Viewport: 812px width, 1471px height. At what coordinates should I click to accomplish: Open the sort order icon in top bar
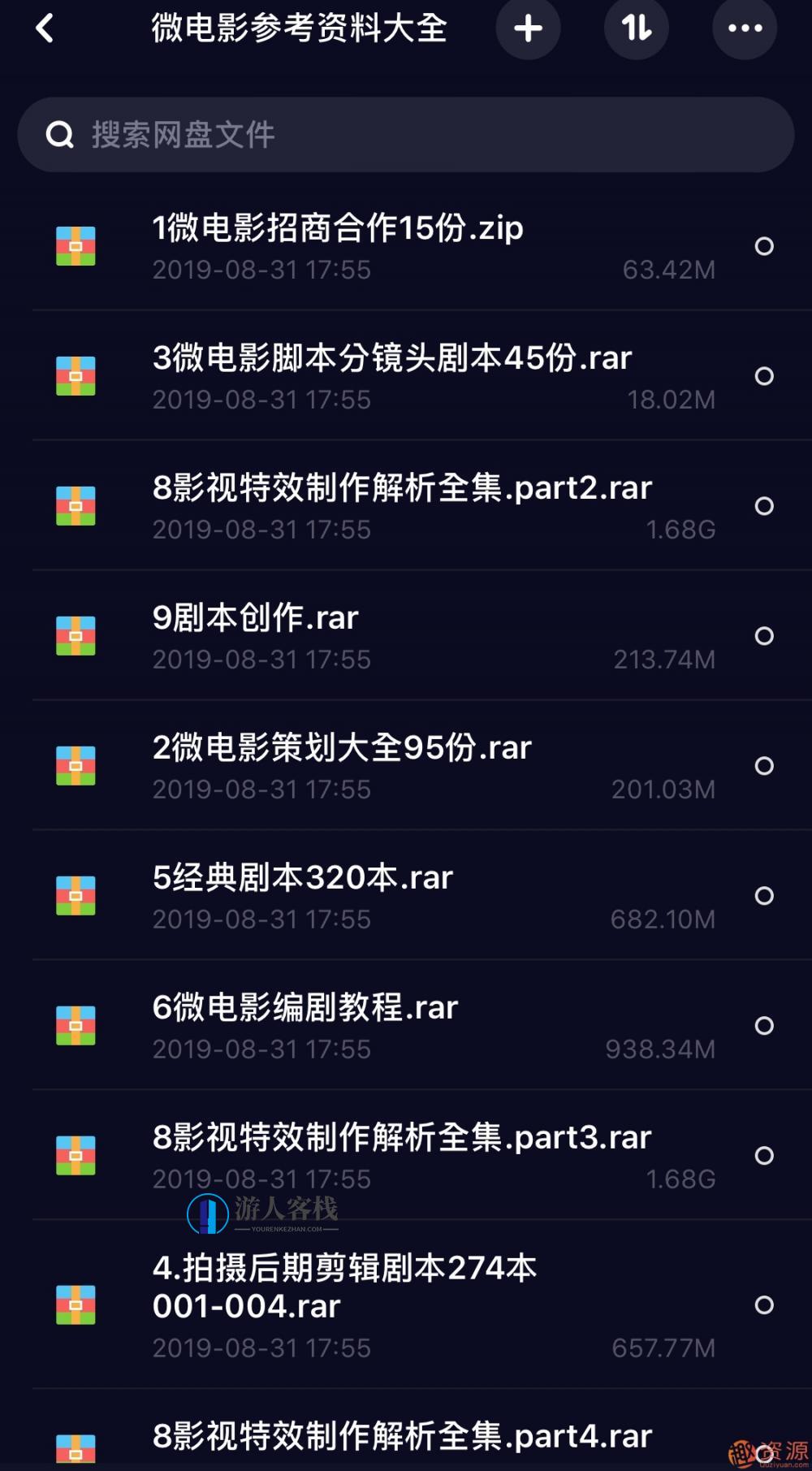tap(637, 28)
